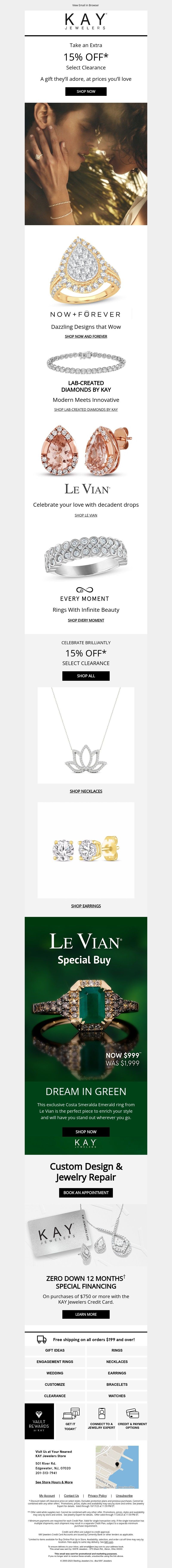Follow the SHOP LE VIAN link
The height and width of the screenshot is (1568, 172).
[86, 515]
